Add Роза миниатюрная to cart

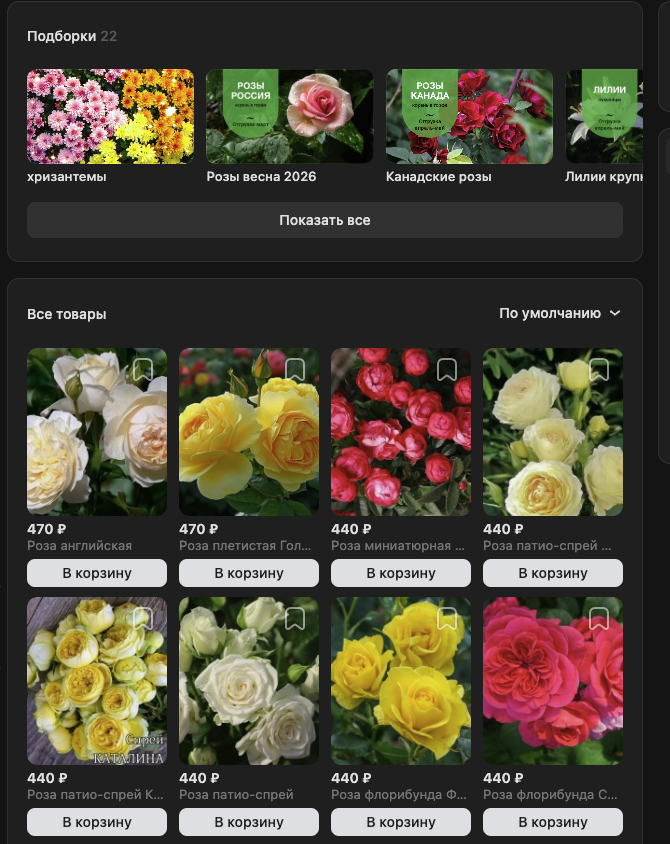[401, 573]
